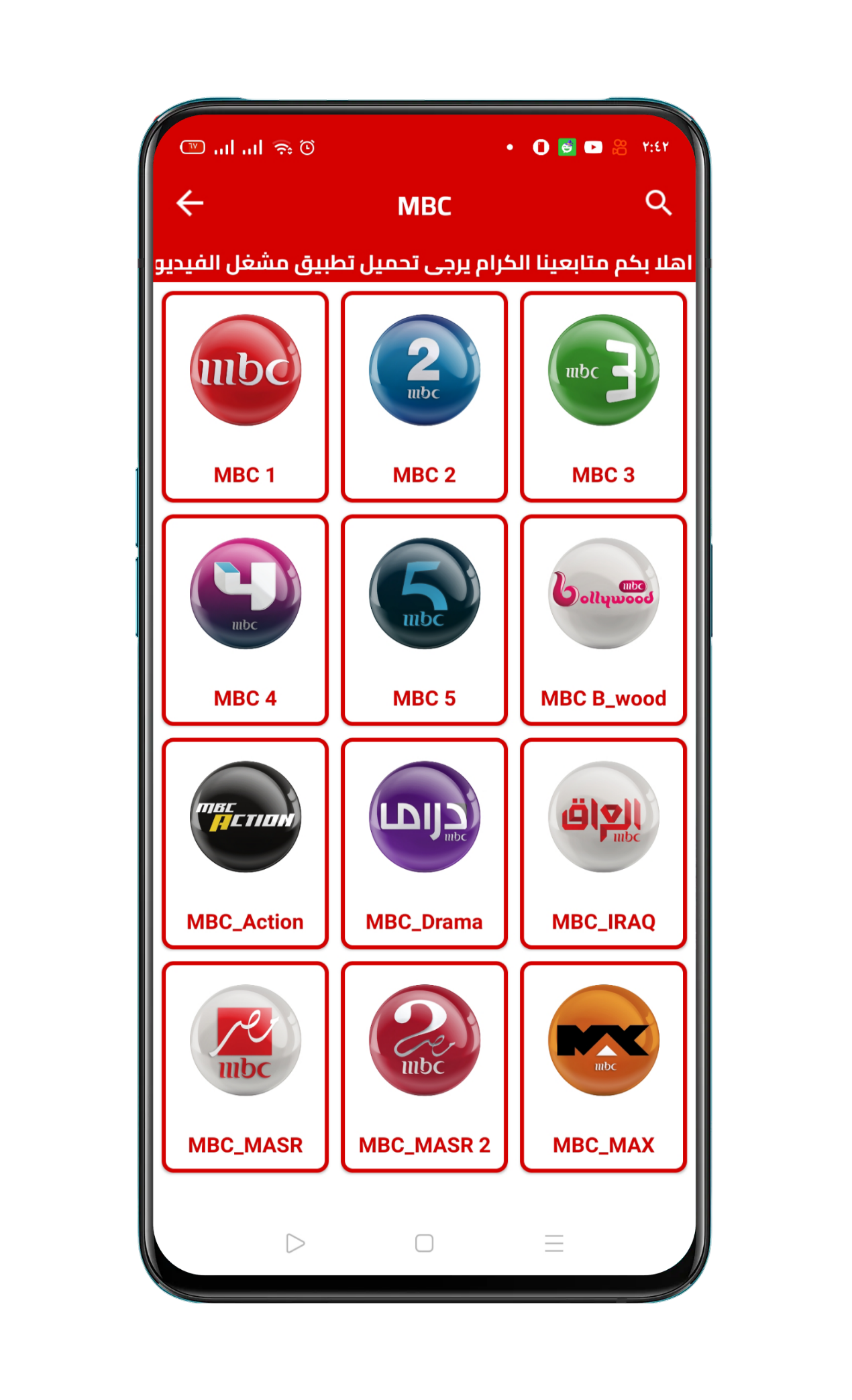Screen dimensions: 852x1400
Task: Open recent apps from the navigation bar
Action: coord(554,1243)
